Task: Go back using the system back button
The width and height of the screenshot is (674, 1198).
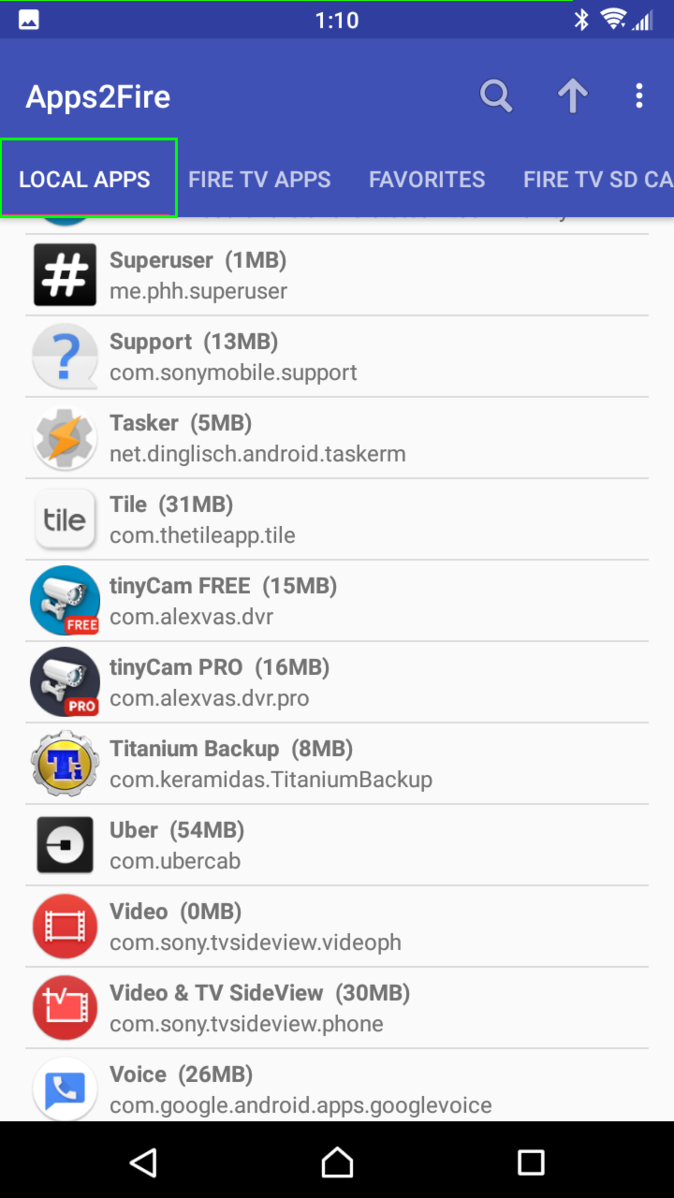Action: 143,1161
